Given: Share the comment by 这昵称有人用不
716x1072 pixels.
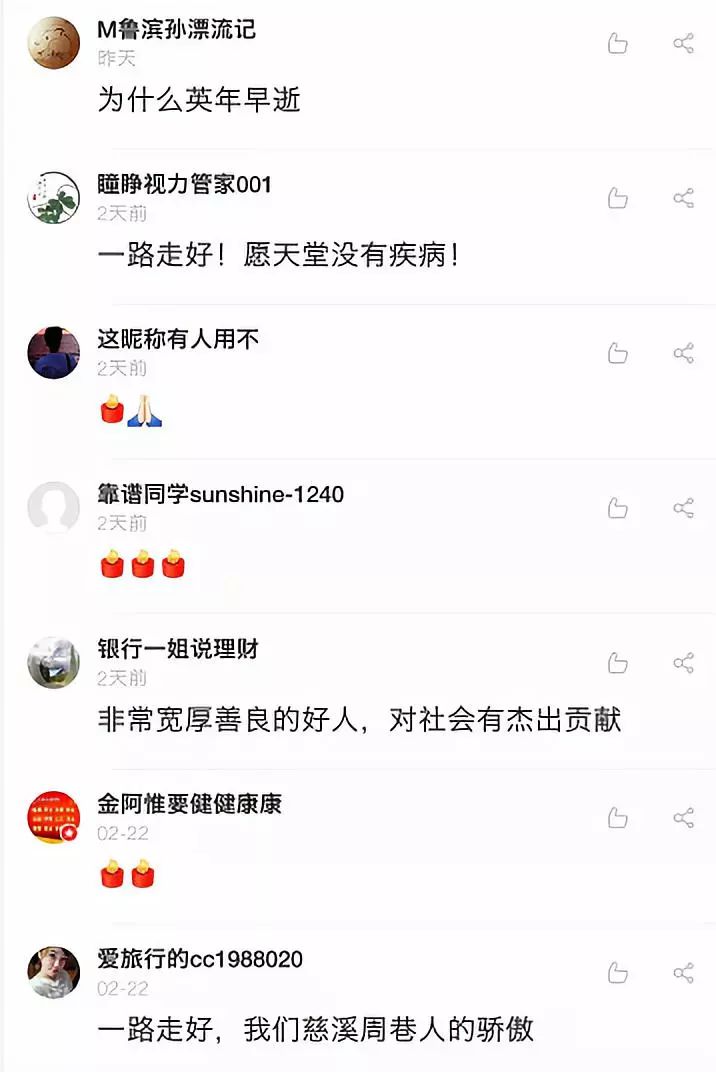Looking at the screenshot, I should click(x=684, y=353).
